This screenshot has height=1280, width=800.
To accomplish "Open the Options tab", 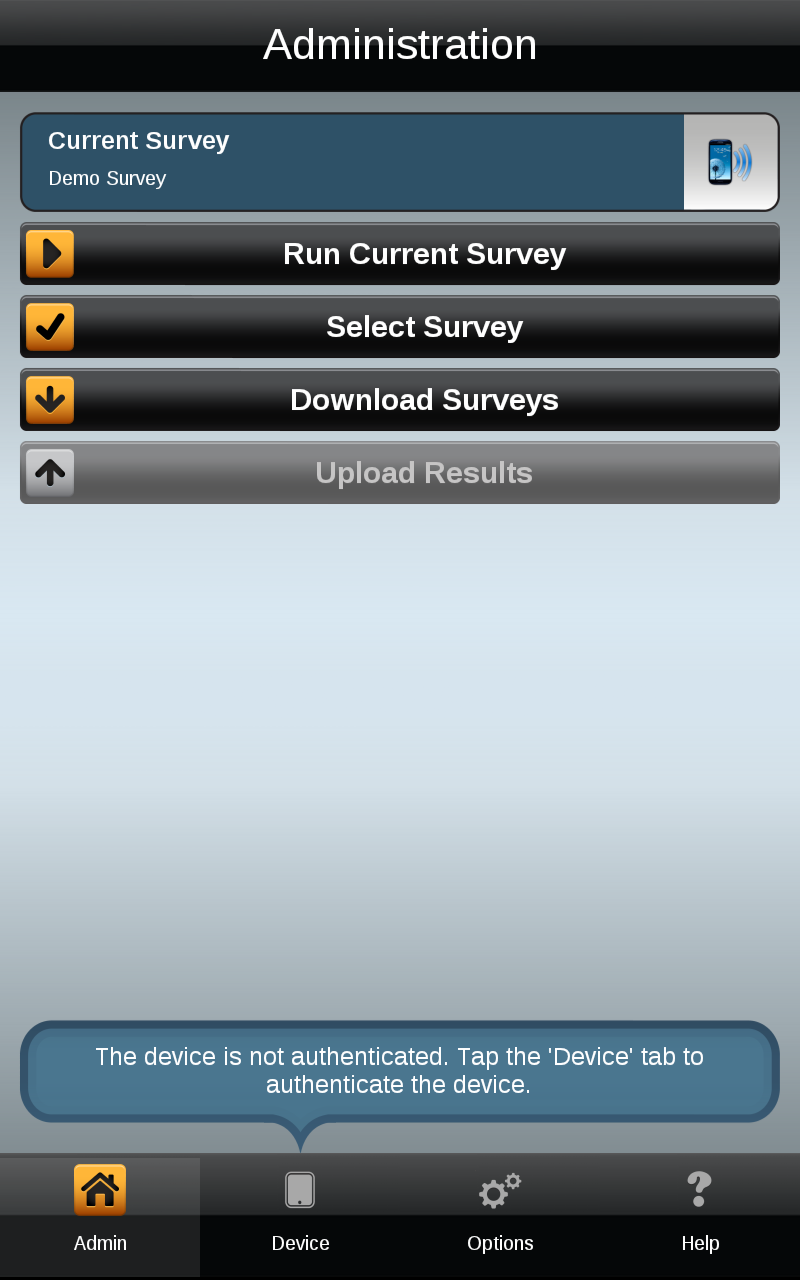I will (500, 1217).
